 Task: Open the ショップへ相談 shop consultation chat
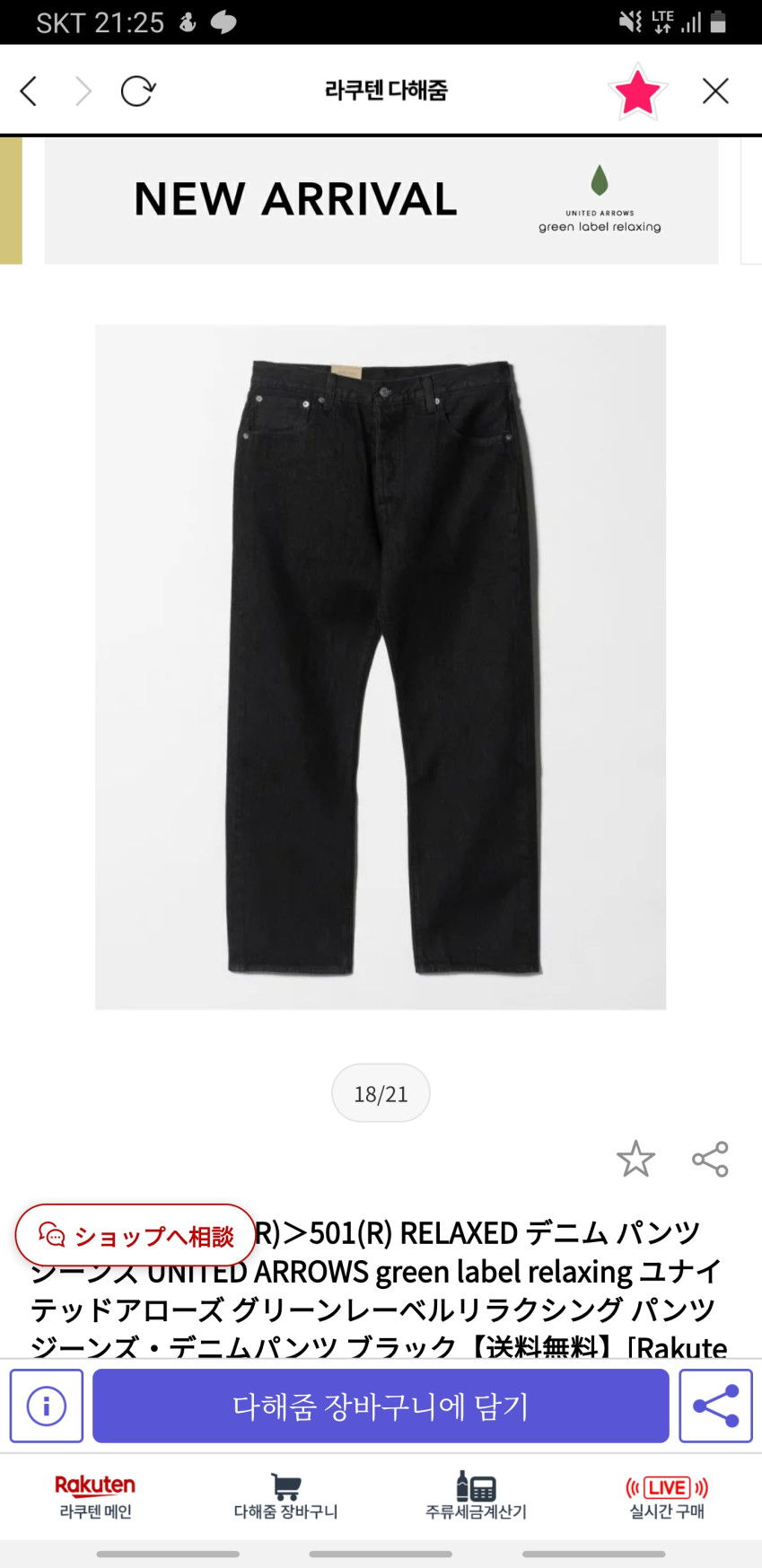[136, 1236]
